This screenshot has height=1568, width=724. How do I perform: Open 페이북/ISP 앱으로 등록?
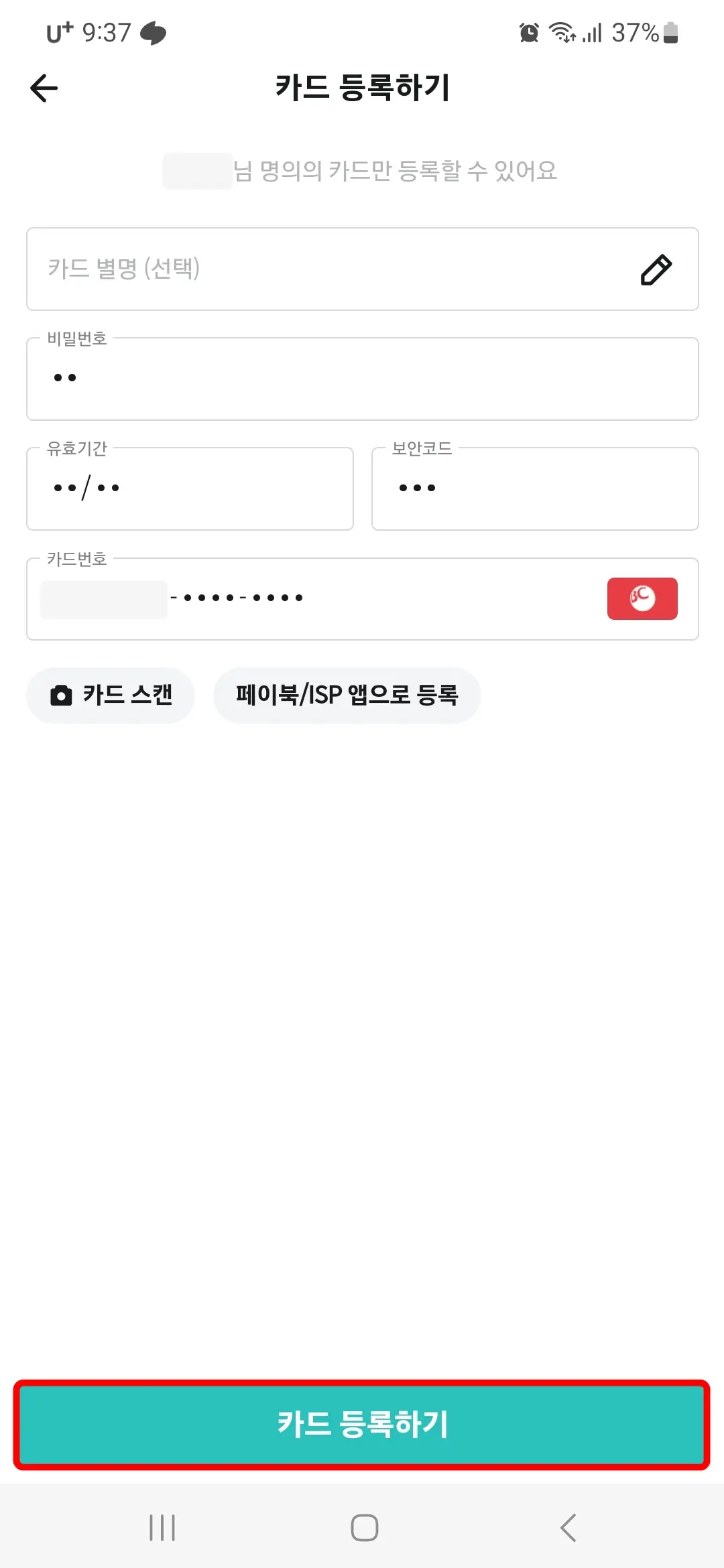coord(347,696)
